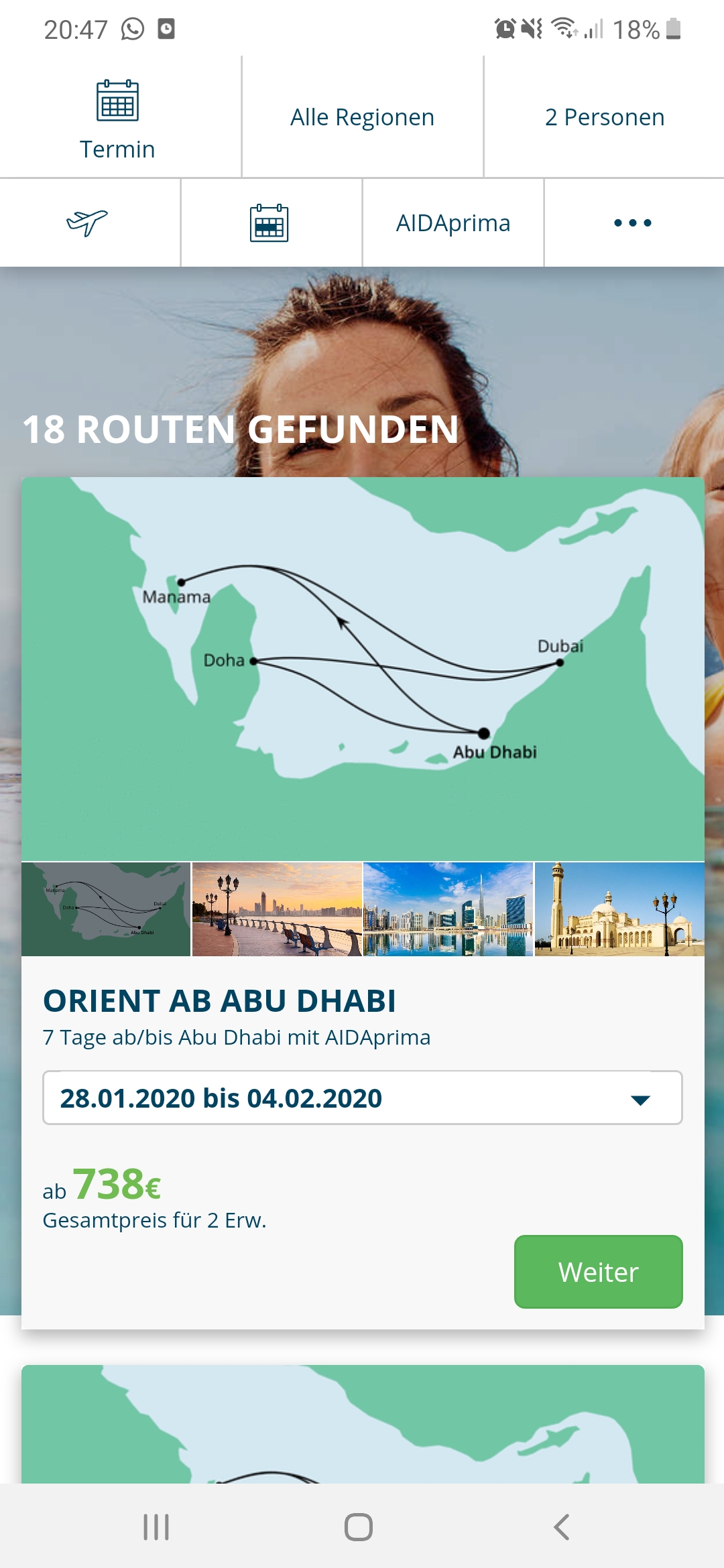The height and width of the screenshot is (1568, 724).
Task: Select the sunset promenade thumbnail
Action: pyautogui.click(x=277, y=909)
